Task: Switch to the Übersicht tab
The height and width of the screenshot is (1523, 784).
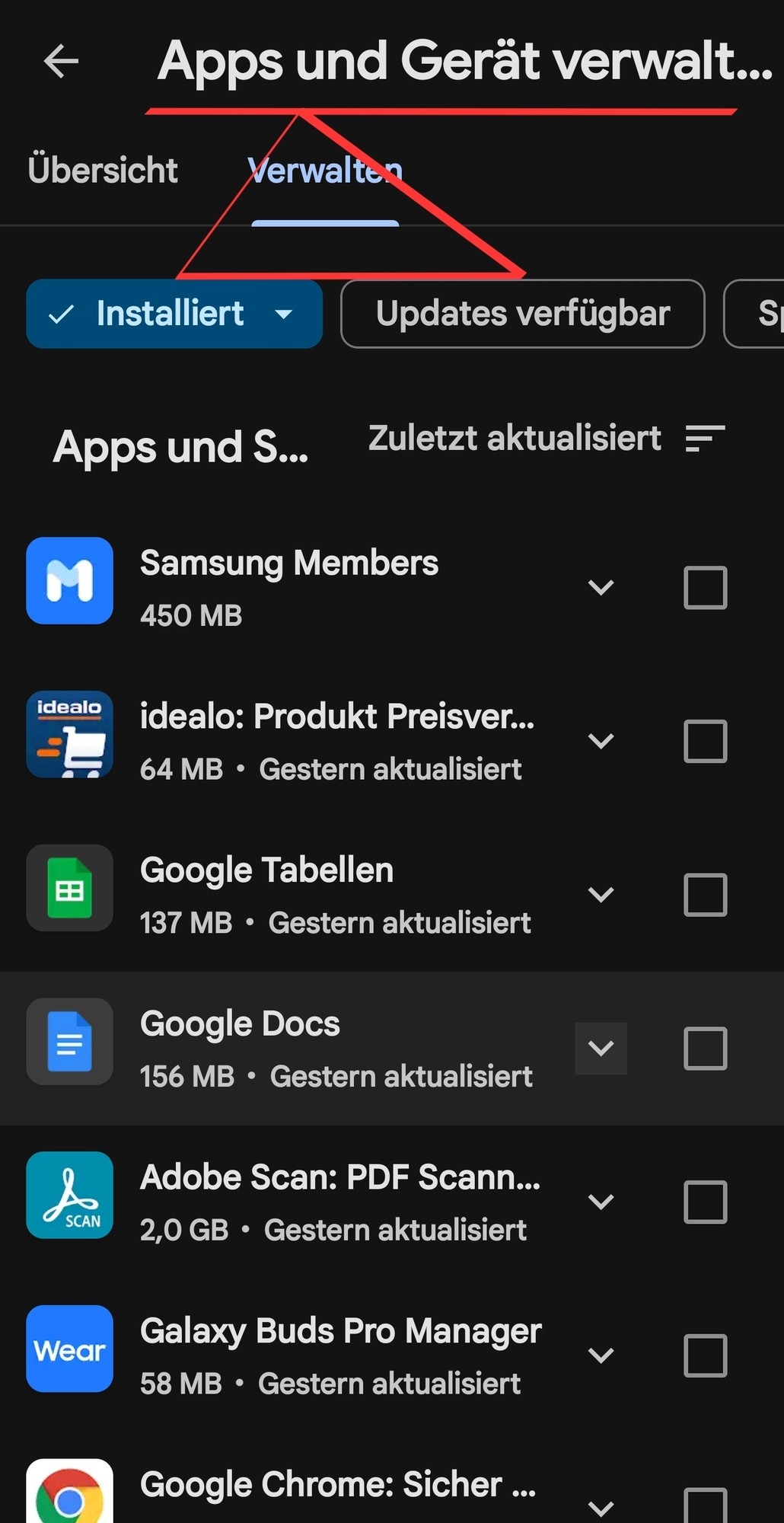Action: (x=103, y=170)
